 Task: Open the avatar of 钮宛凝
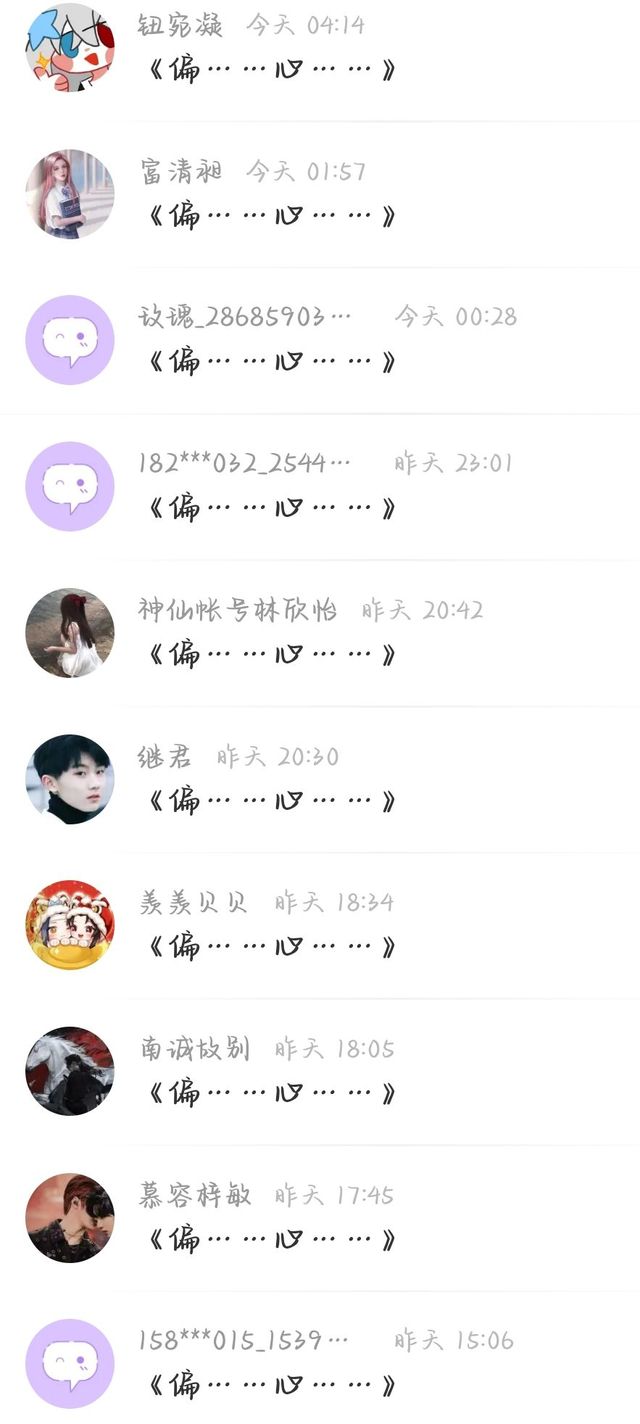pos(70,48)
